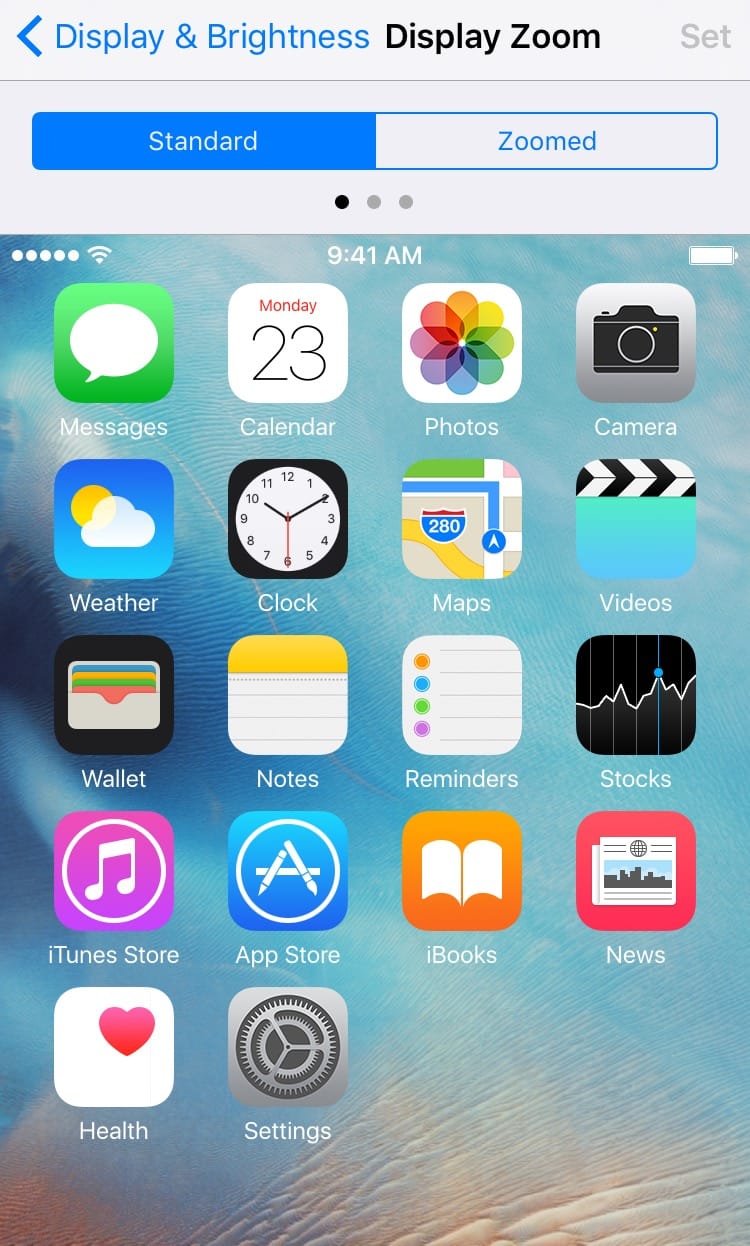Tap the preview page indicator dots
The image size is (750, 1246).
click(374, 202)
